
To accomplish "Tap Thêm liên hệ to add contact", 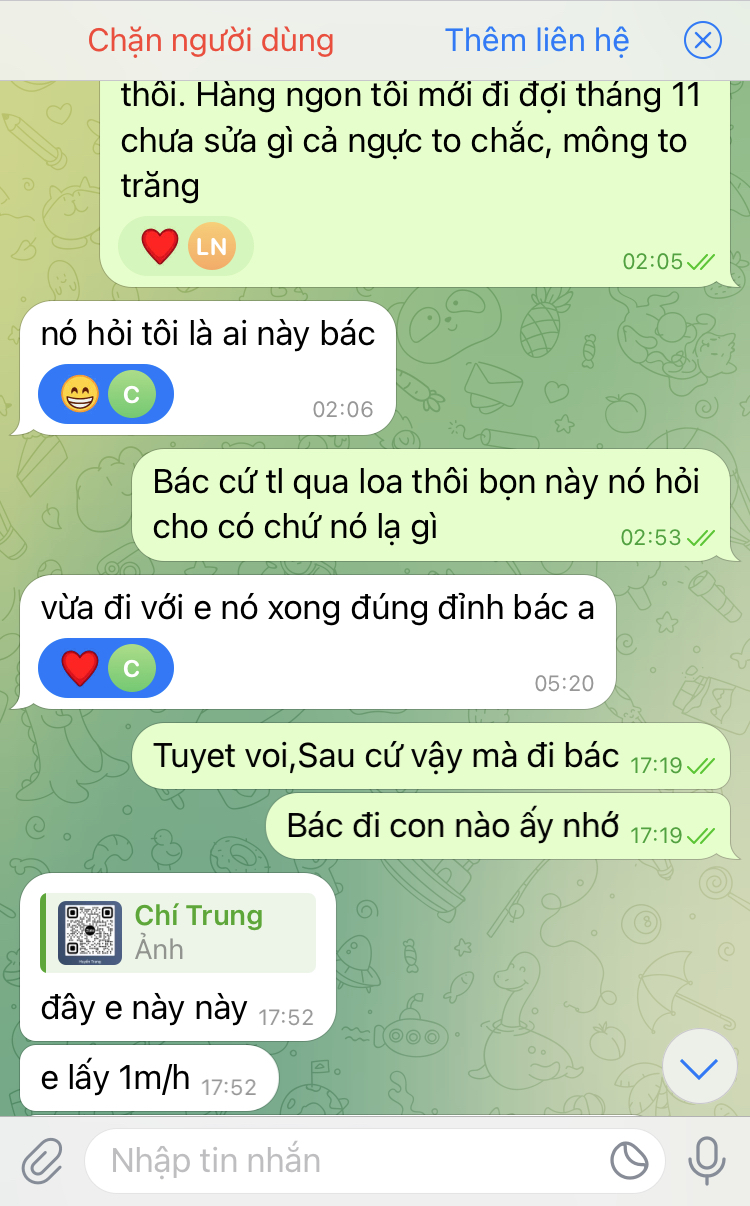I will [x=536, y=40].
